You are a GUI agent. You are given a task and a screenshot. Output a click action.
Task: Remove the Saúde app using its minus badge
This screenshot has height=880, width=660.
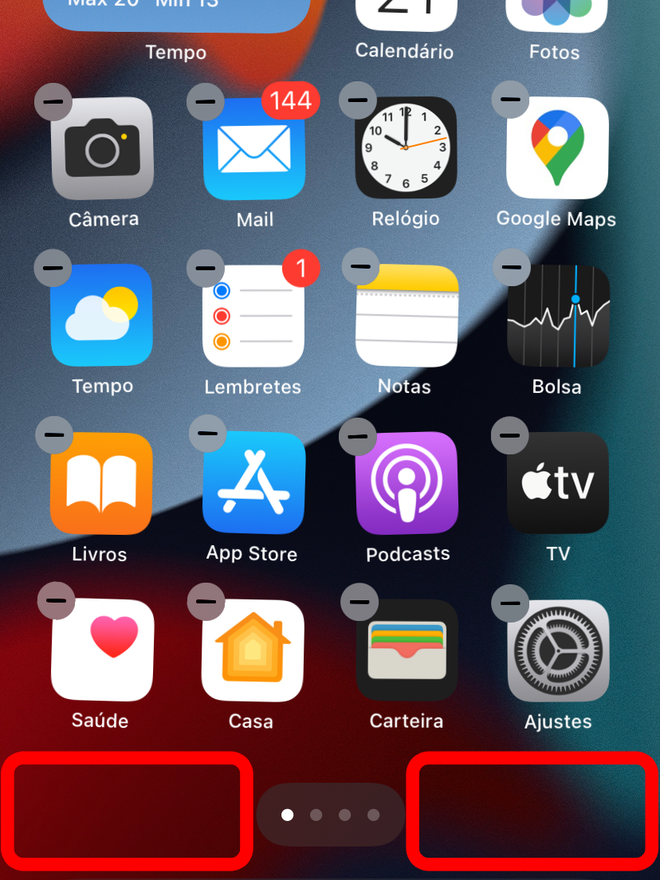coord(55,601)
